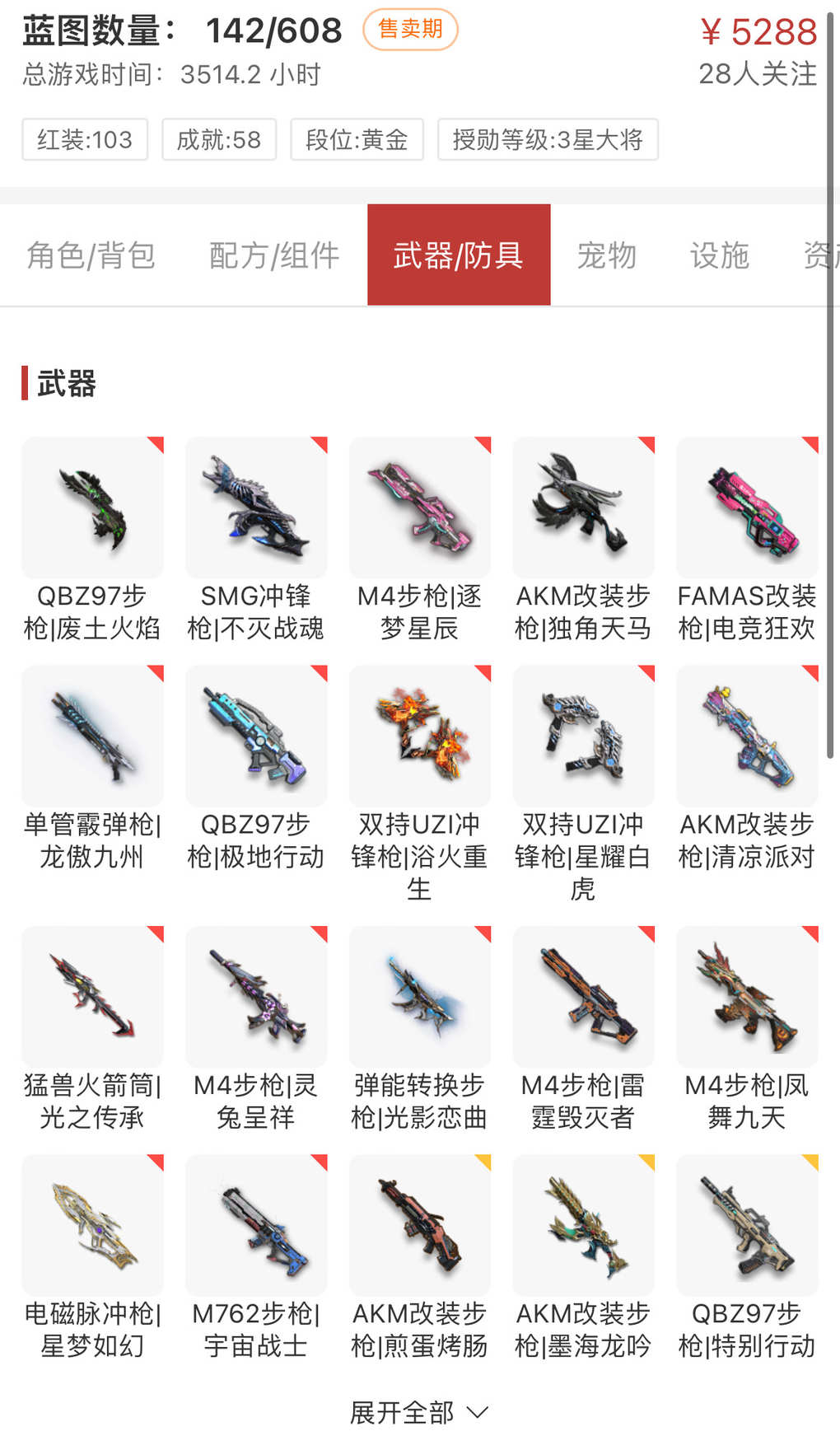Switch to the 角色/背包 tab
This screenshot has width=840, height=1431.
click(91, 255)
